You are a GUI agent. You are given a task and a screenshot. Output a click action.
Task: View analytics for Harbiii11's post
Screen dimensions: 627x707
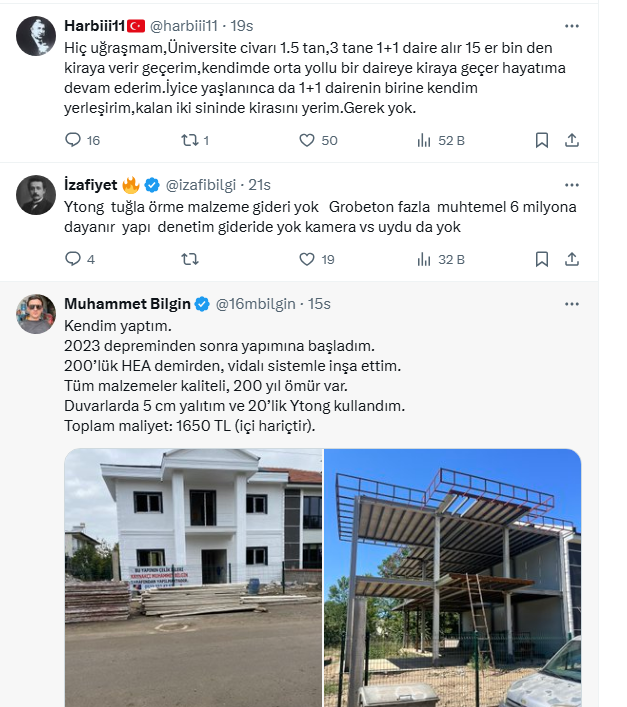[424, 141]
